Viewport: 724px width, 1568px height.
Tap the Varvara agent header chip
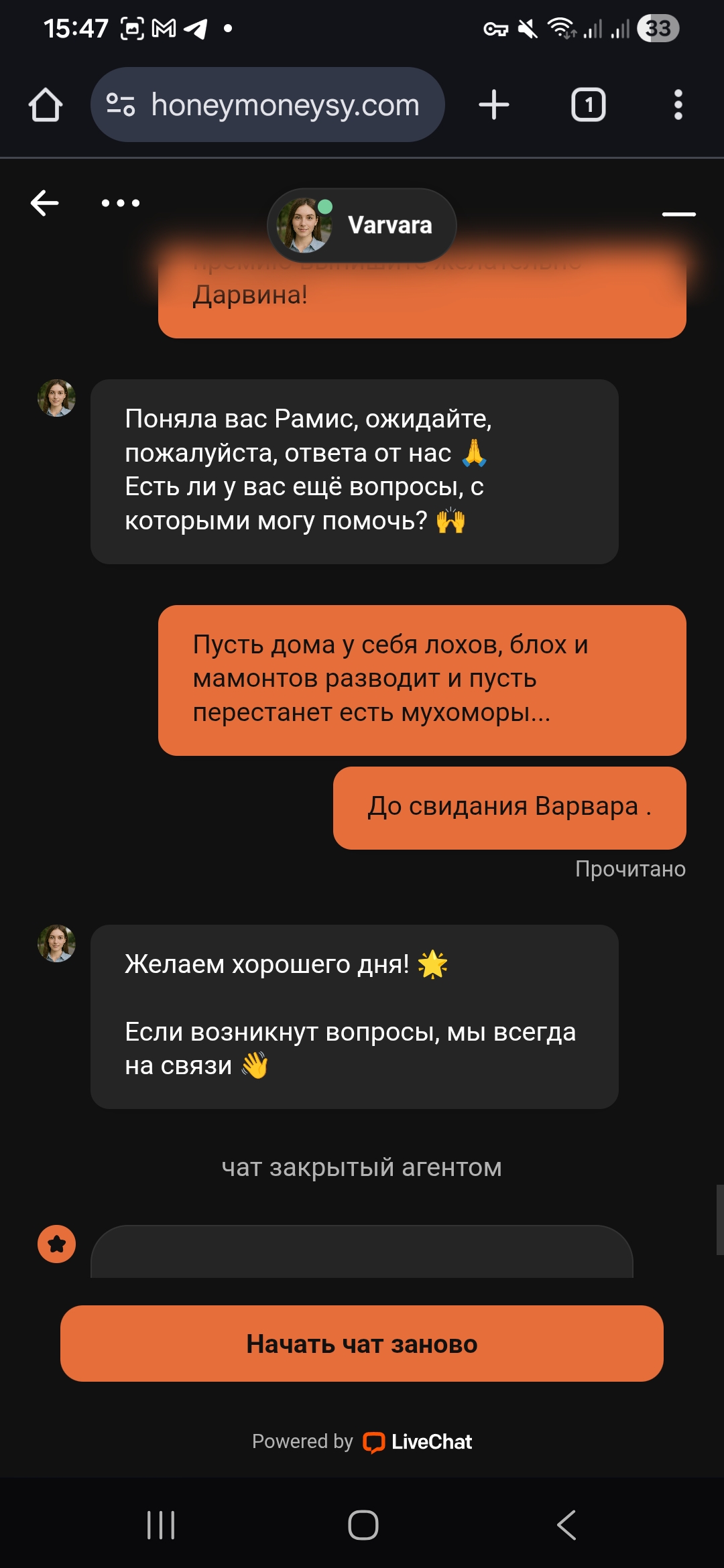[x=362, y=225]
